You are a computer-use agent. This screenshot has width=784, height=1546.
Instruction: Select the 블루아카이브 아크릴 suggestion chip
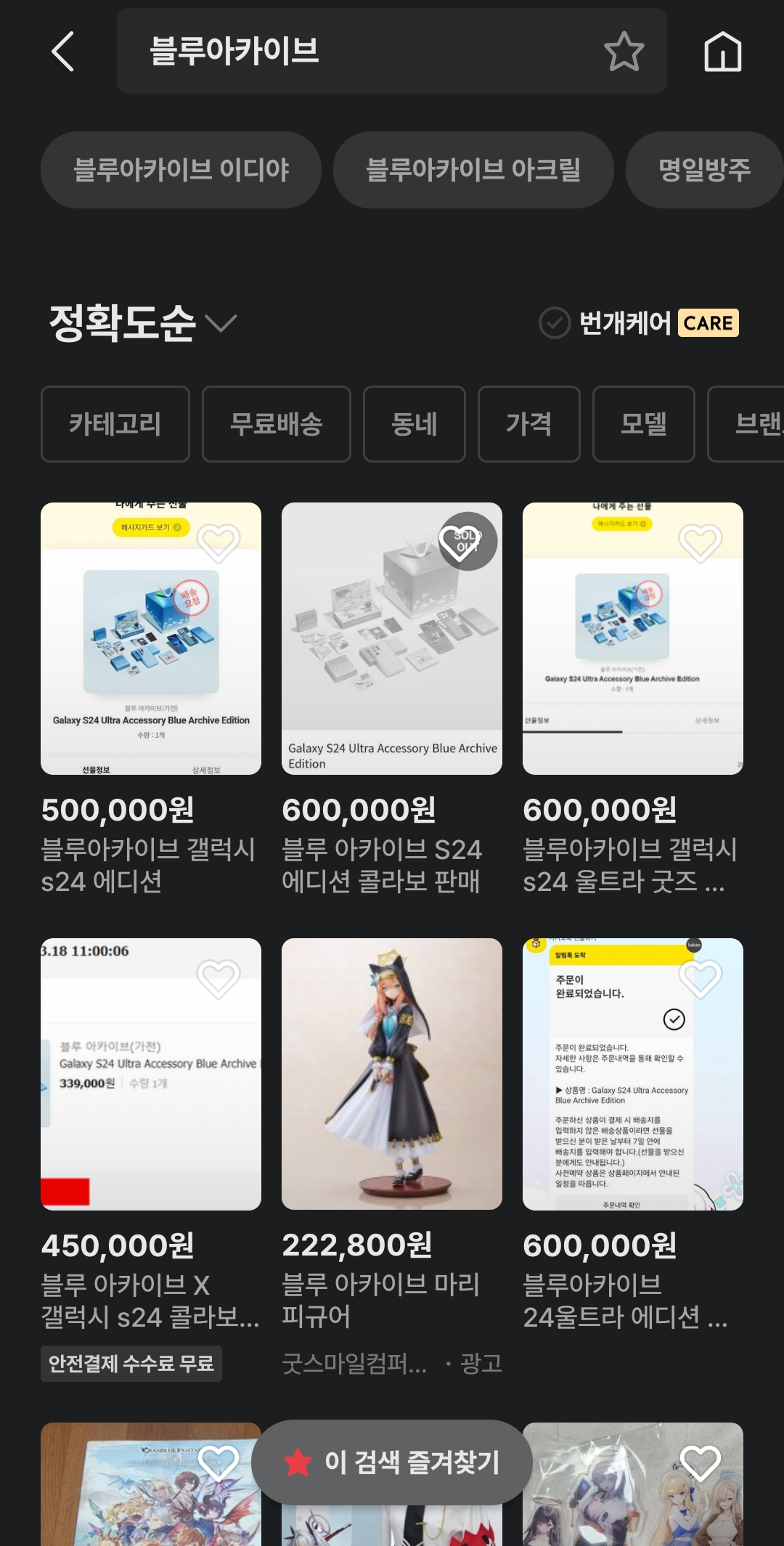click(x=473, y=170)
